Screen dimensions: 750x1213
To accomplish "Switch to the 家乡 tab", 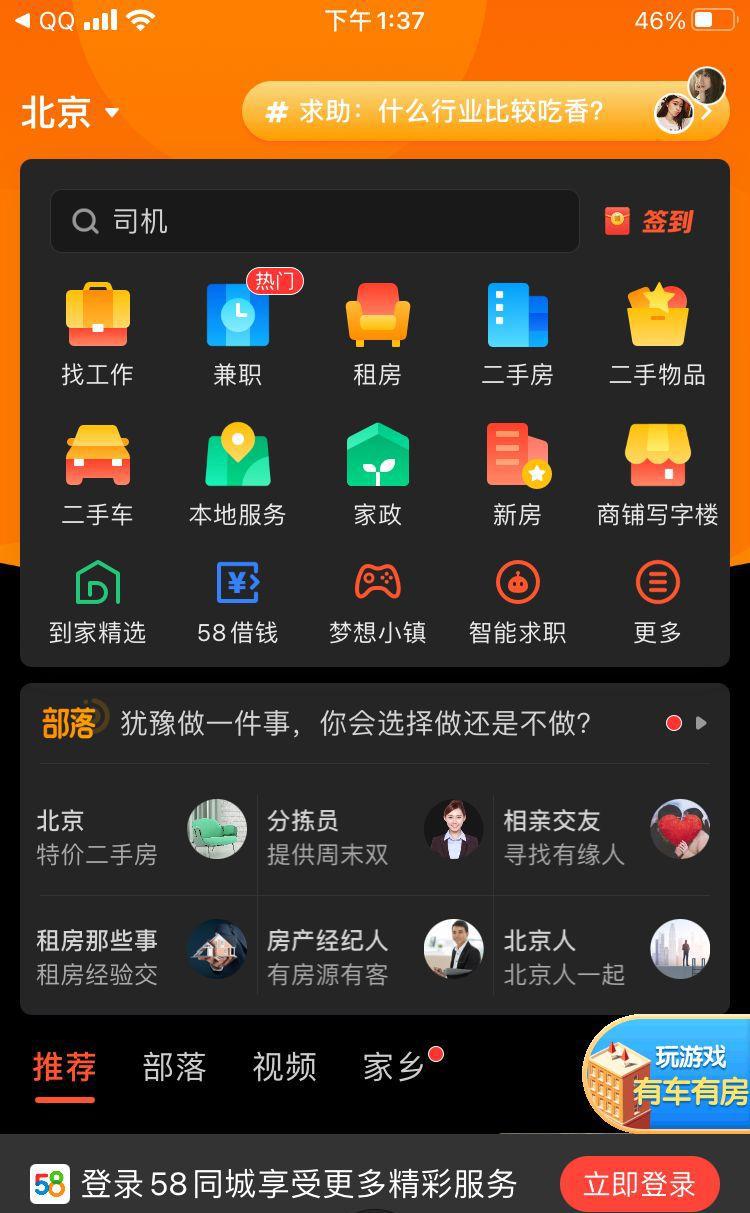I will [394, 1067].
